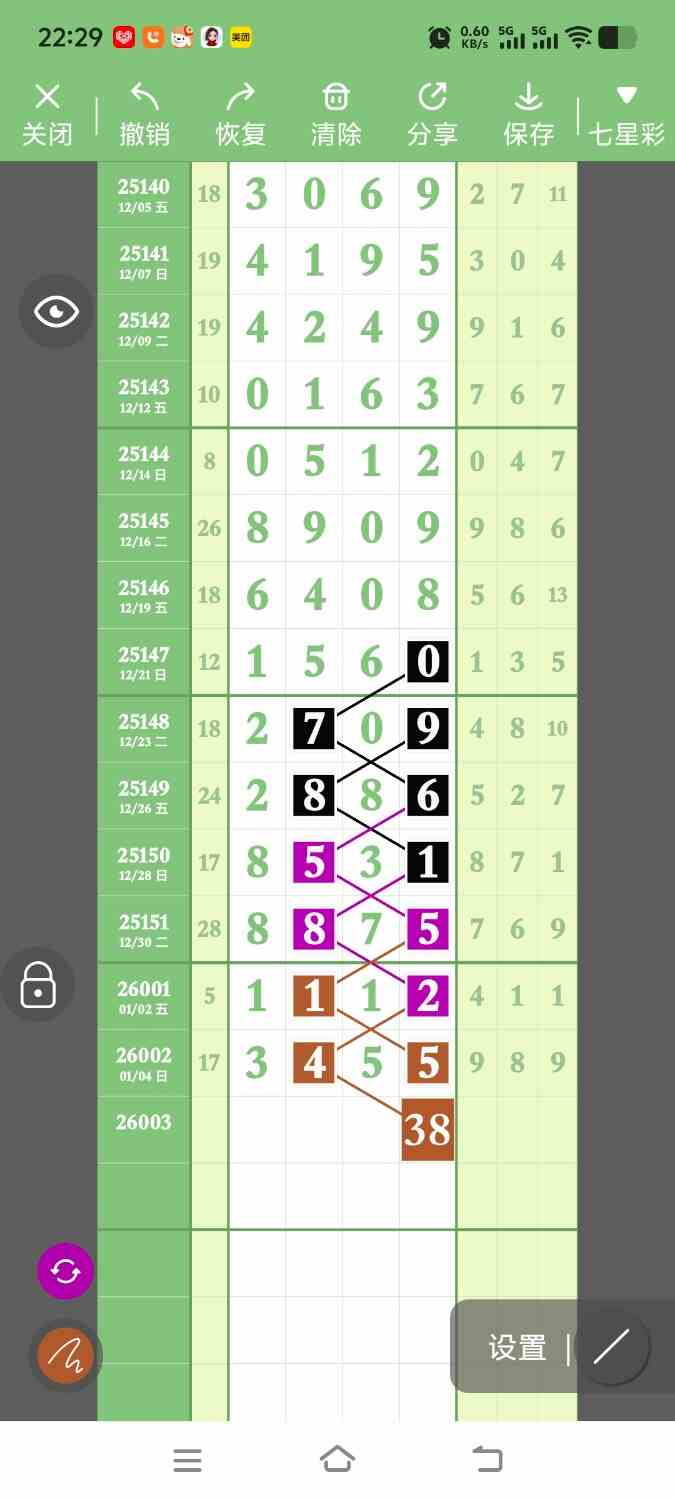Share the chart via 分享

point(432,116)
